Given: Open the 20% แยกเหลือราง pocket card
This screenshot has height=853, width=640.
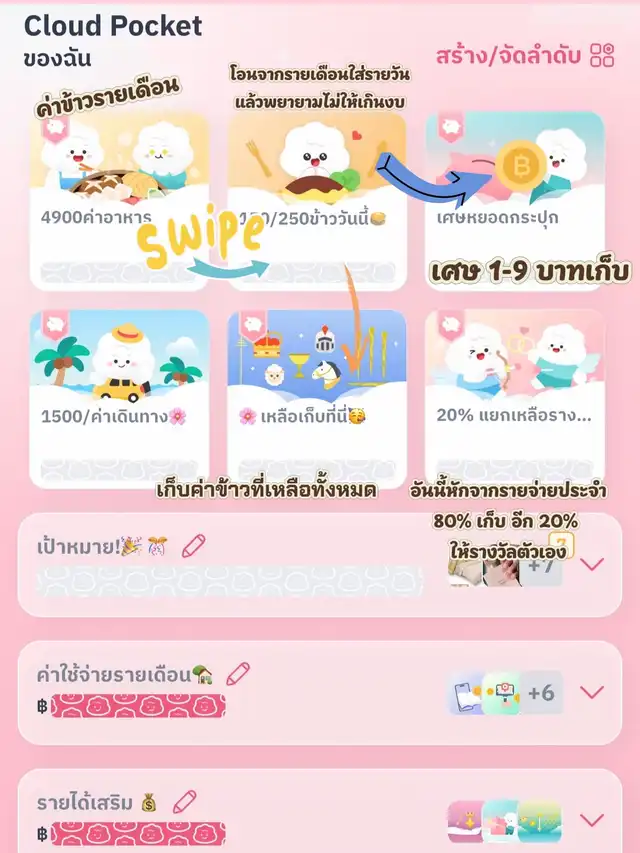Looking at the screenshot, I should (x=514, y=398).
